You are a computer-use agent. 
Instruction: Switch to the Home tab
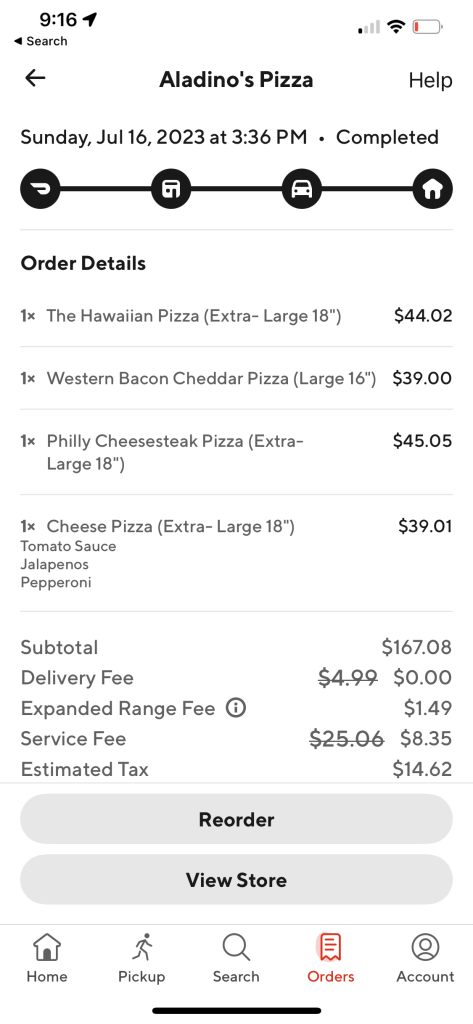47,958
